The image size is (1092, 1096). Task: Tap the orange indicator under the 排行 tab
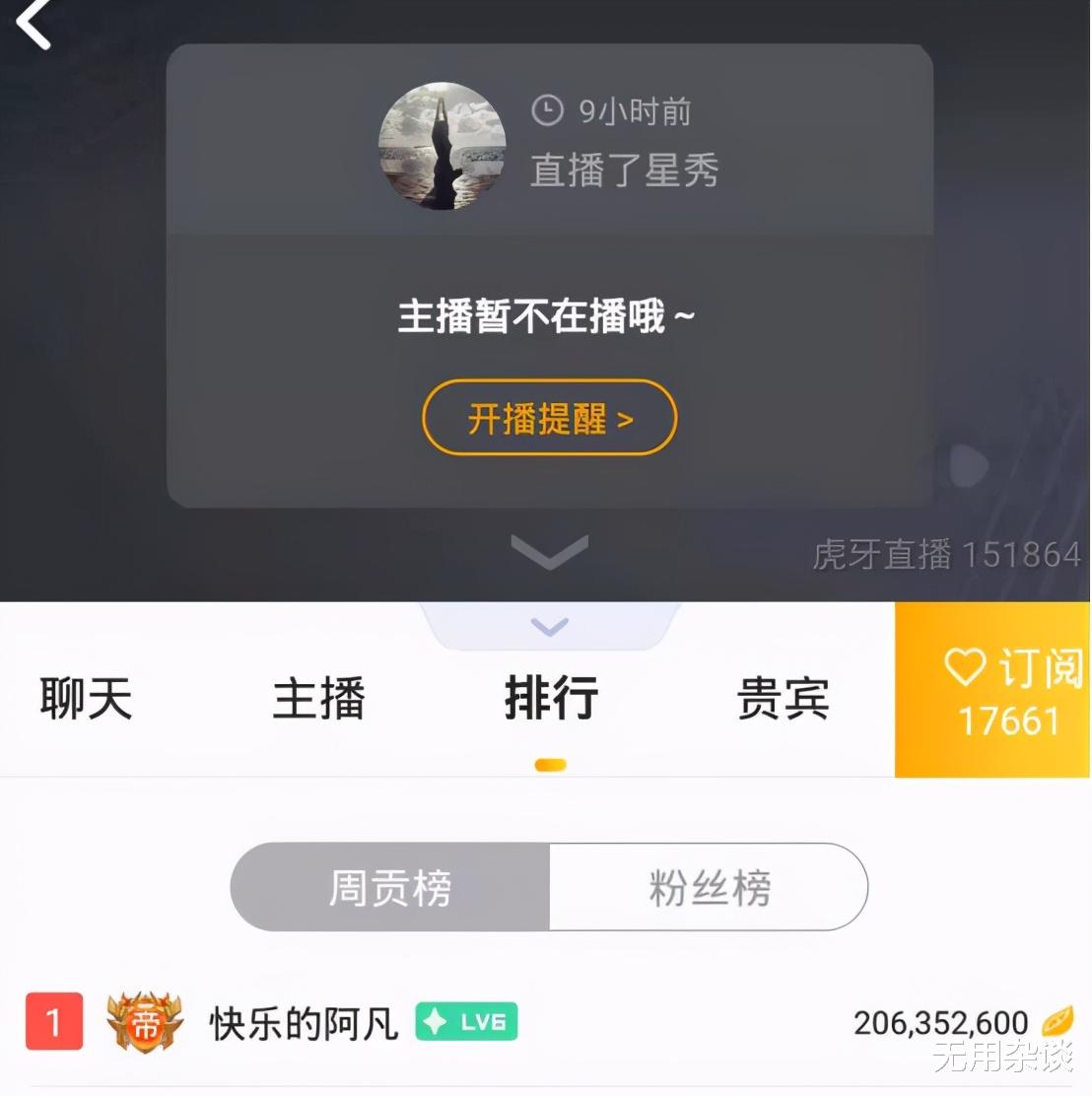click(x=549, y=764)
